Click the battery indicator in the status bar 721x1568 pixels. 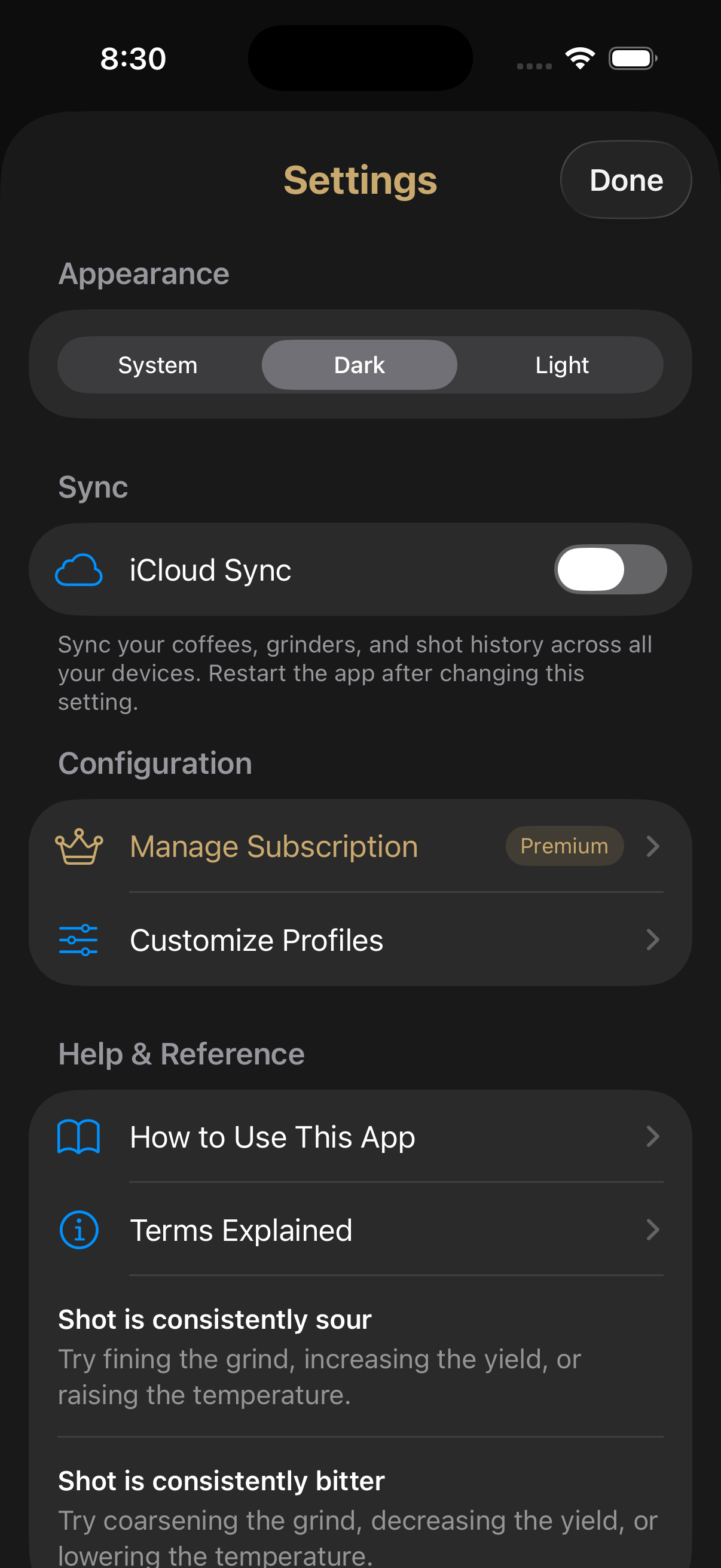tap(633, 58)
